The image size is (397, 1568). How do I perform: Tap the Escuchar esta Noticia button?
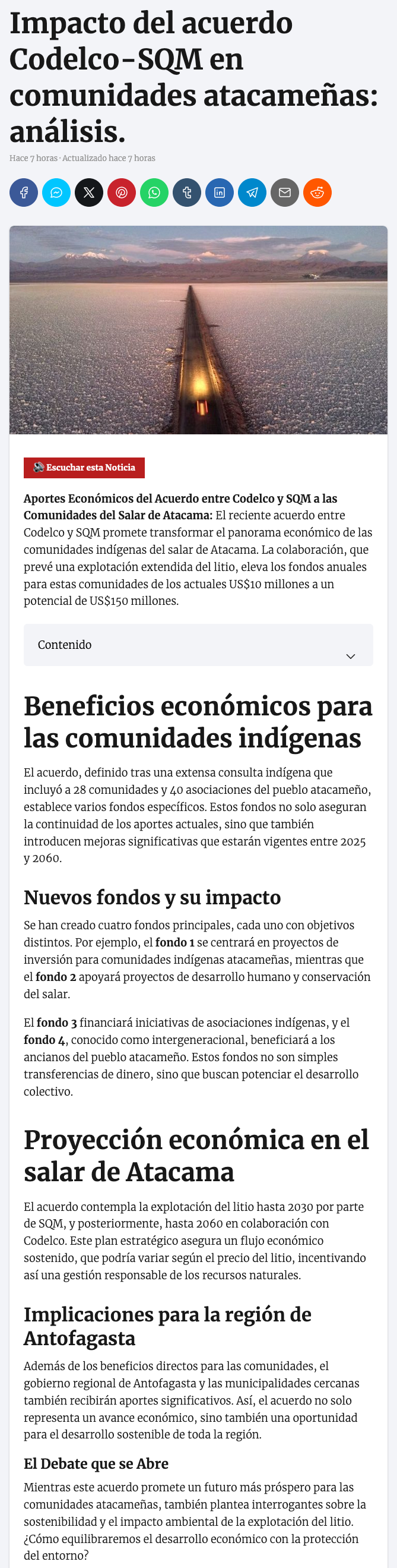tap(84, 468)
